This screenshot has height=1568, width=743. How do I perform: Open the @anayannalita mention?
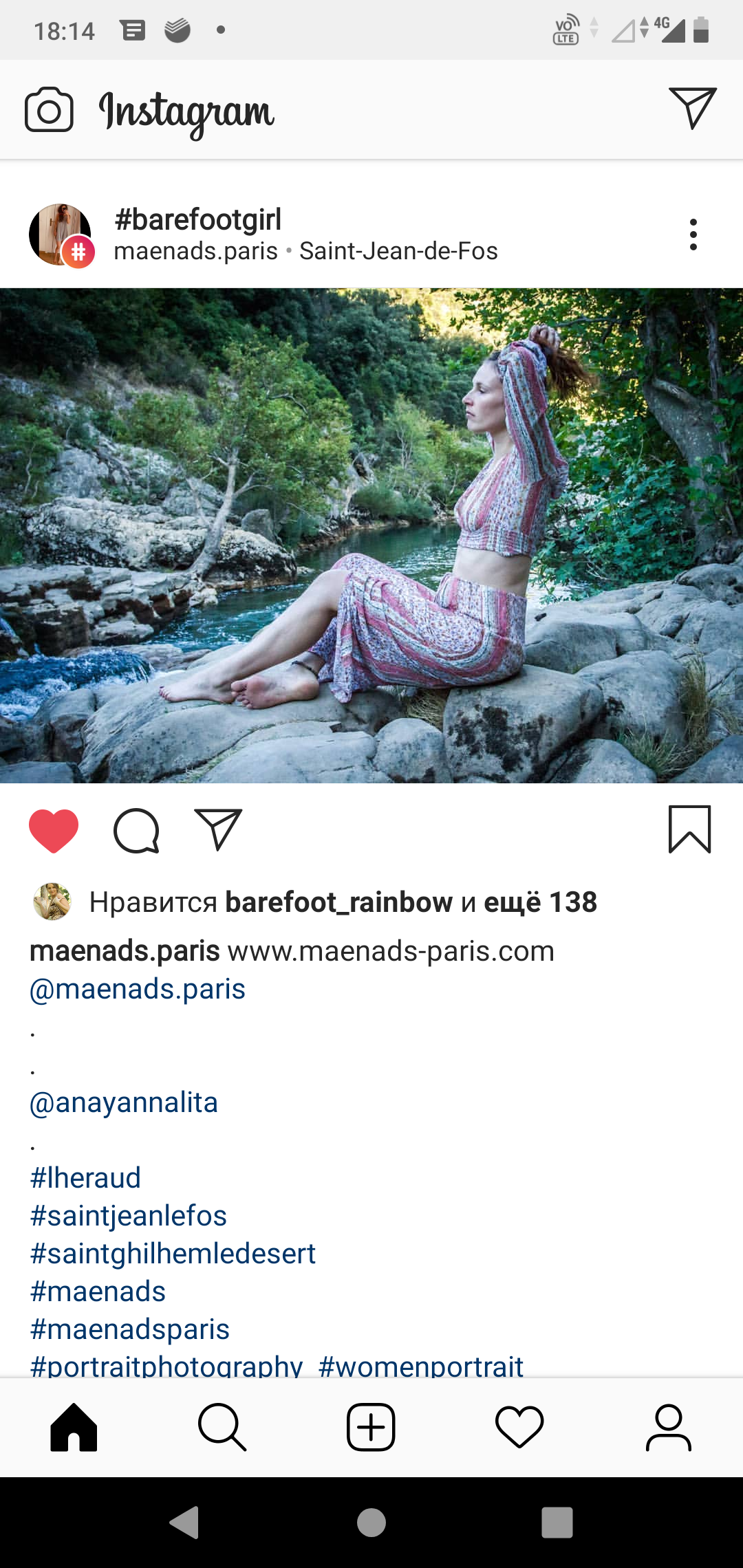pyautogui.click(x=124, y=1102)
